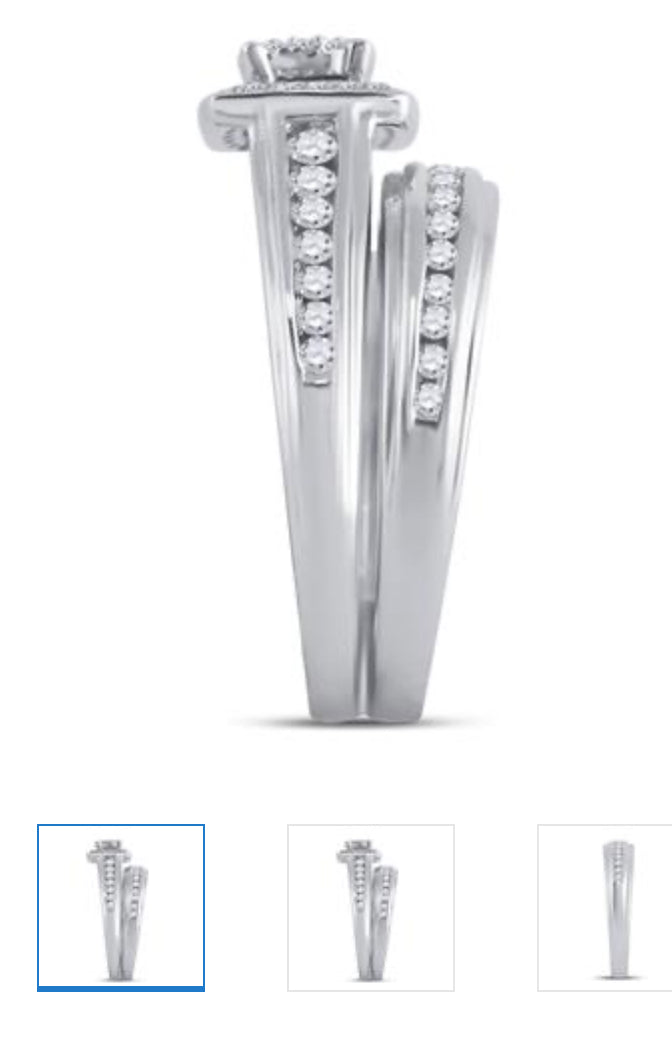Select the first ring thumbnail
The height and width of the screenshot is (1043, 672).
[x=121, y=907]
